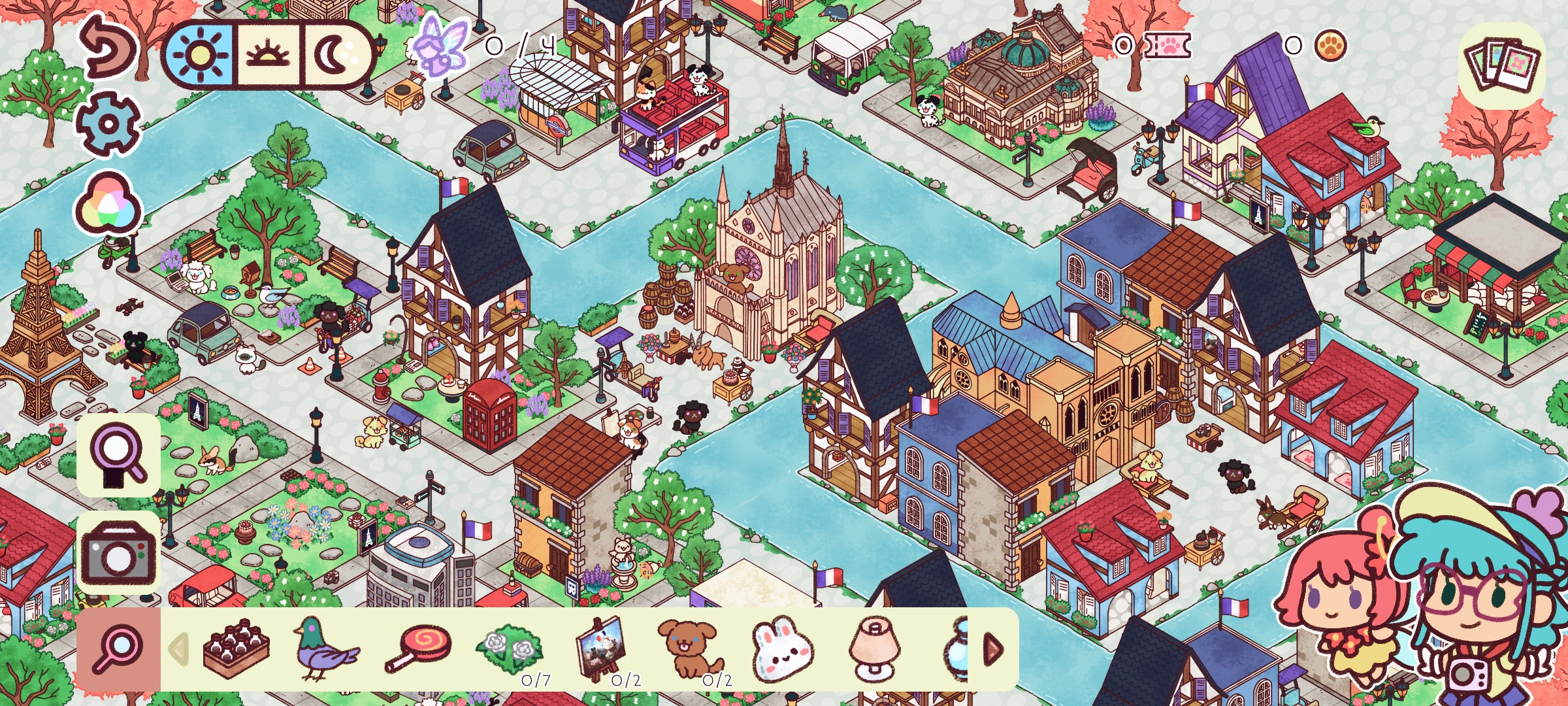Open the camera button
Image resolution: width=1568 pixels, height=706 pixels.
(x=118, y=553)
